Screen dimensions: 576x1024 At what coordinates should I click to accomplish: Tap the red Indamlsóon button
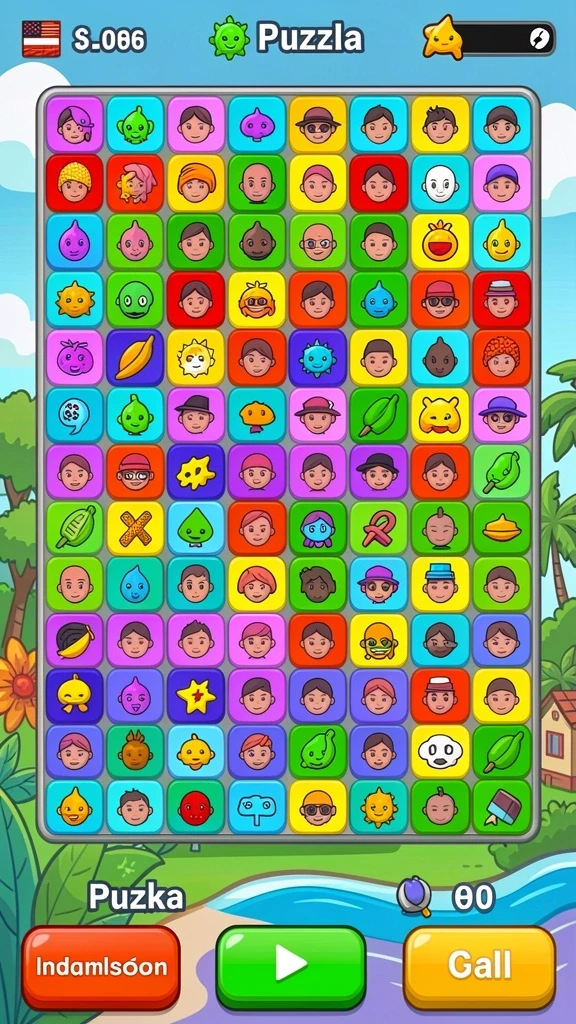coord(101,967)
